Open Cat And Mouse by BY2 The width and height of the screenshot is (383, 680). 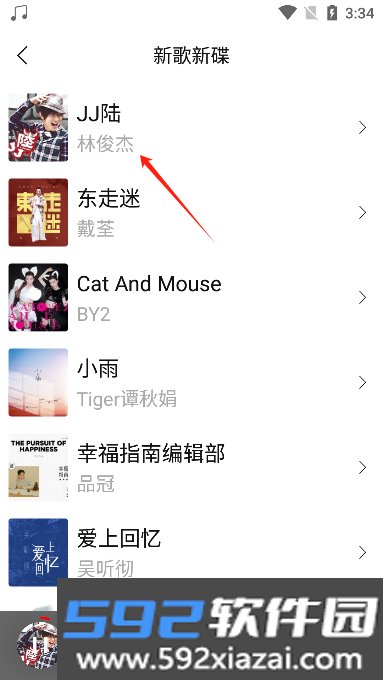(x=191, y=298)
